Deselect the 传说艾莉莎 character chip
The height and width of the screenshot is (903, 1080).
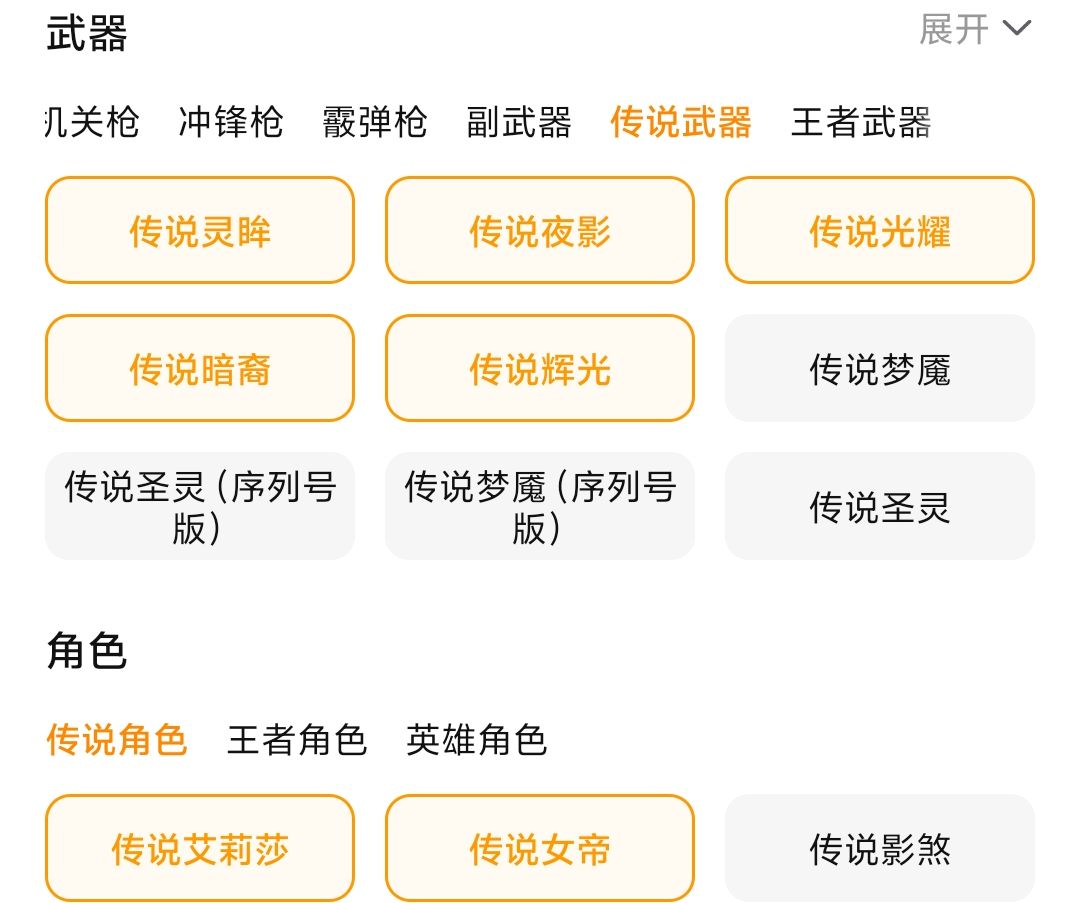point(200,849)
